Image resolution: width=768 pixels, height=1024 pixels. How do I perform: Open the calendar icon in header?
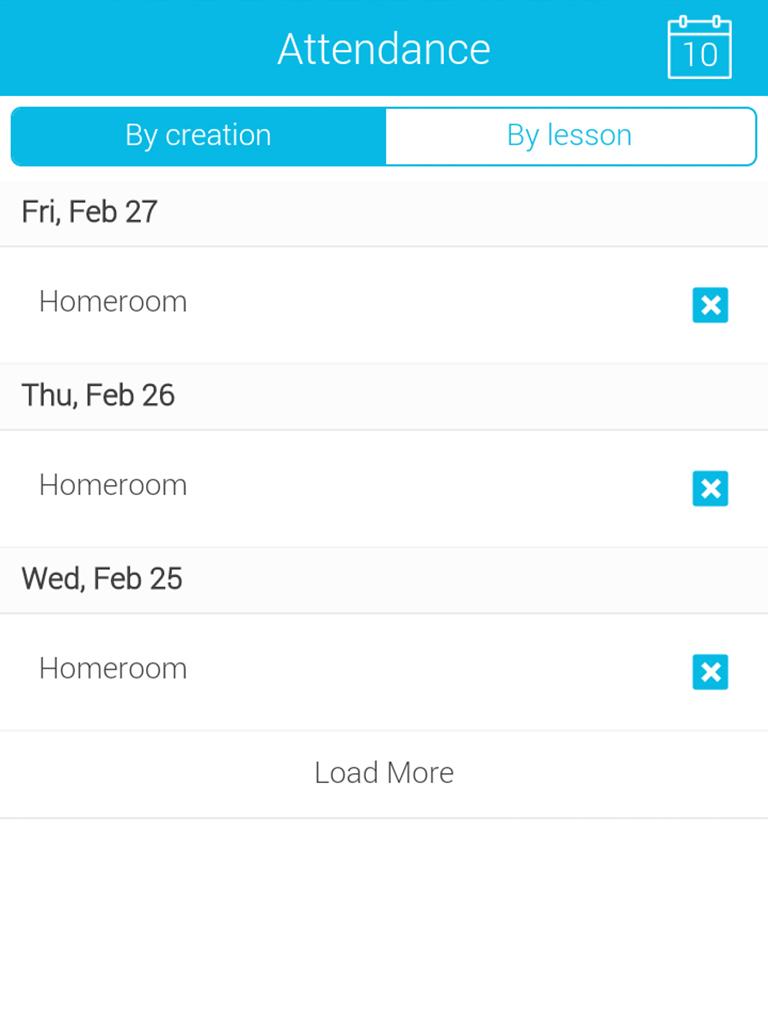[699, 48]
